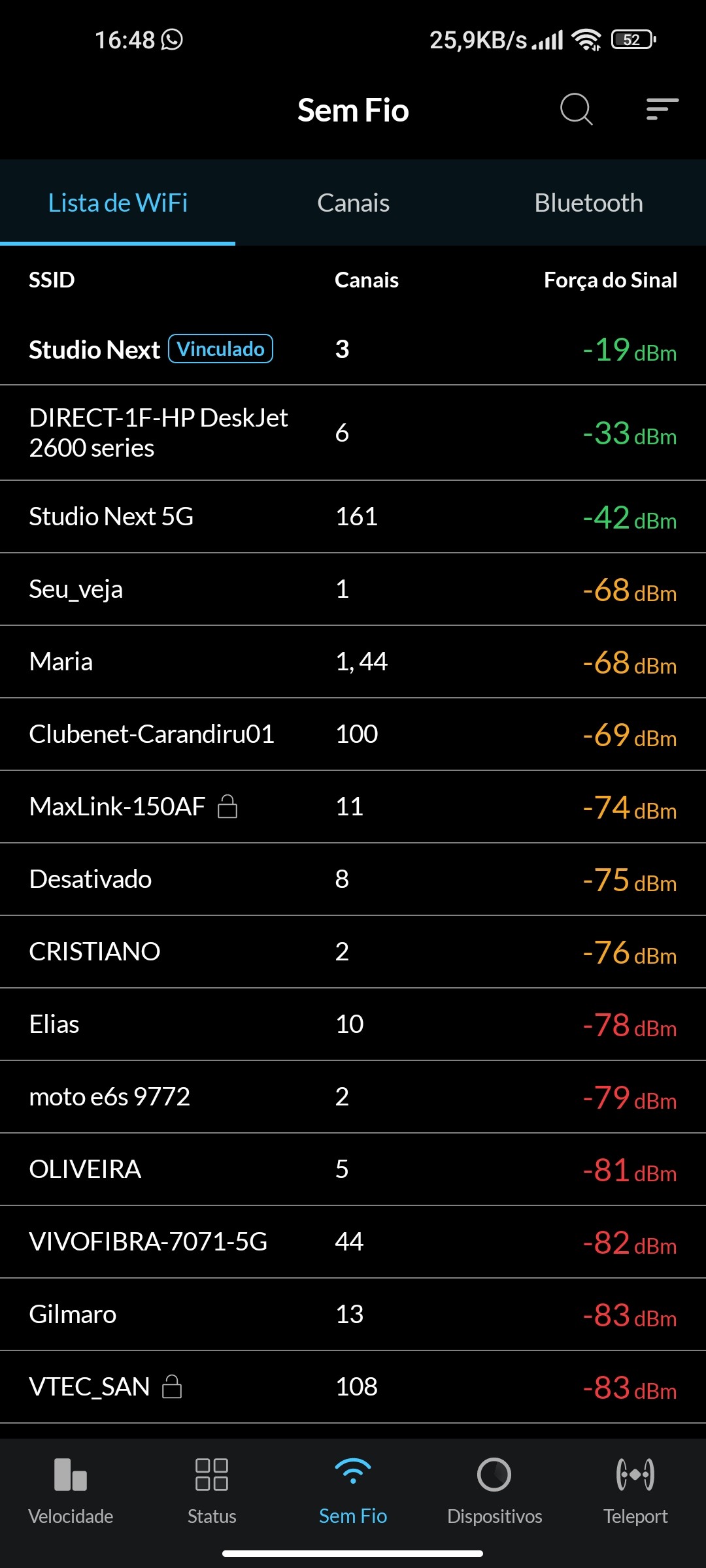Switch to the Bluetooth tab
This screenshot has height=1568, width=706.
click(x=588, y=203)
